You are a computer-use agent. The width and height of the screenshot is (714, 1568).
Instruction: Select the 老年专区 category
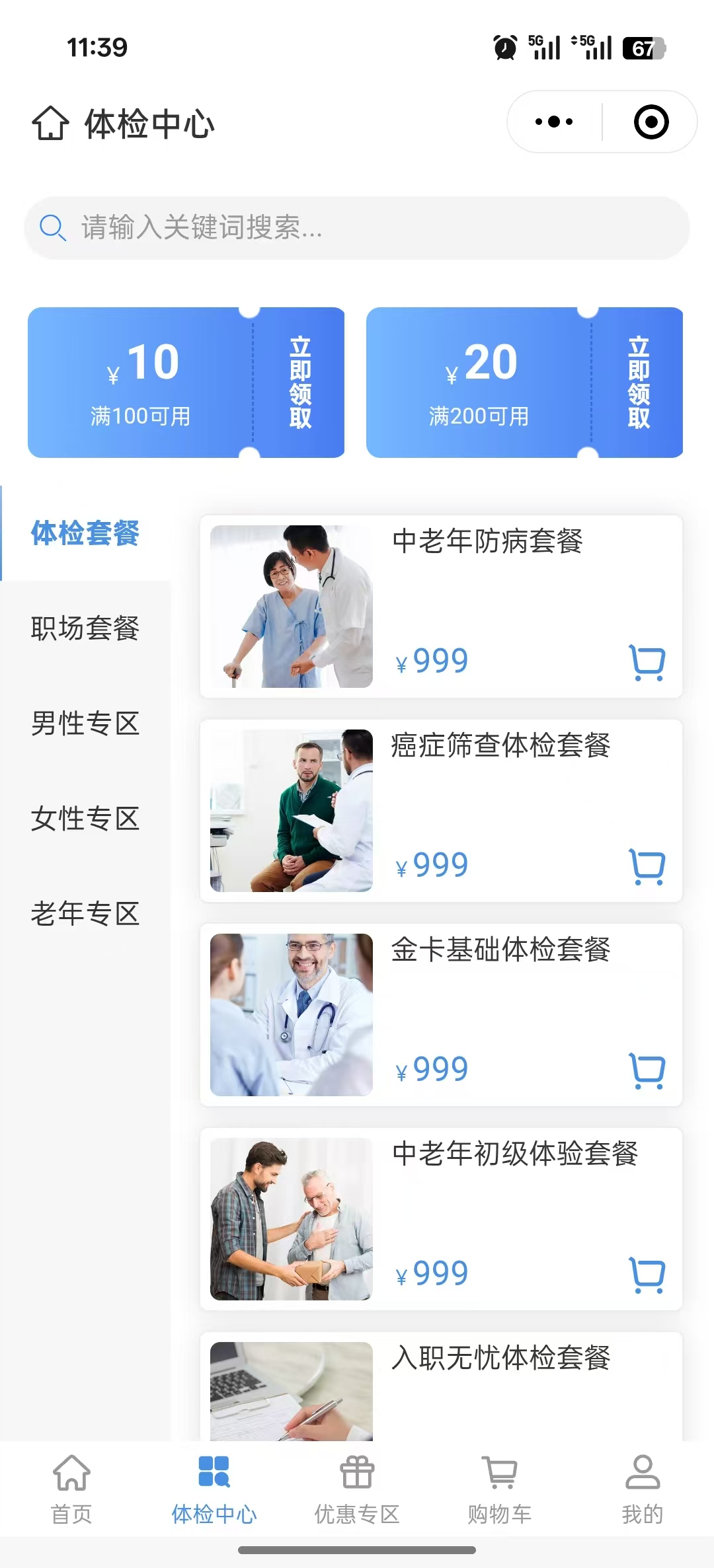click(x=85, y=914)
